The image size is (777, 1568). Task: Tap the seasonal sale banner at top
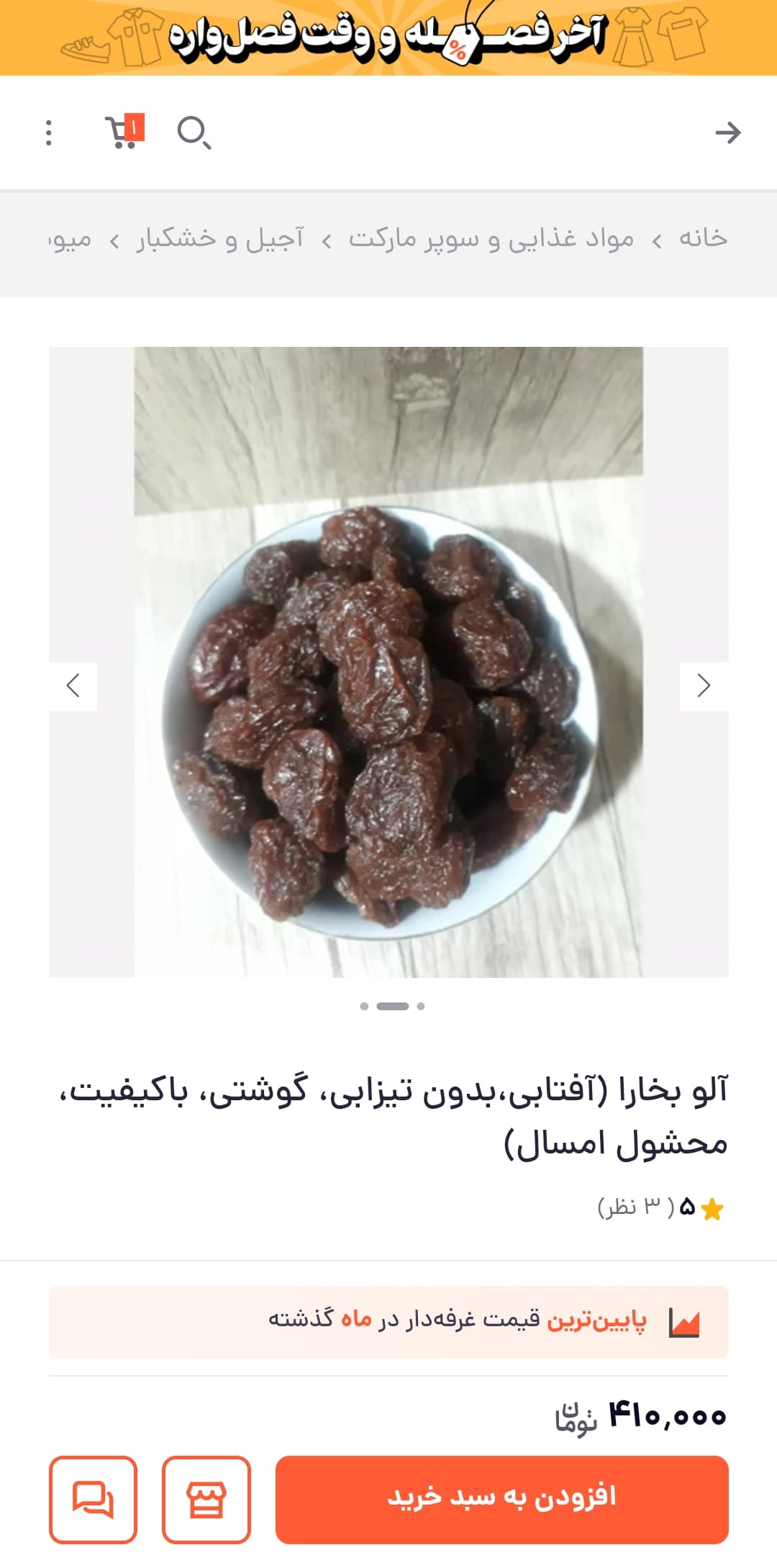(388, 37)
